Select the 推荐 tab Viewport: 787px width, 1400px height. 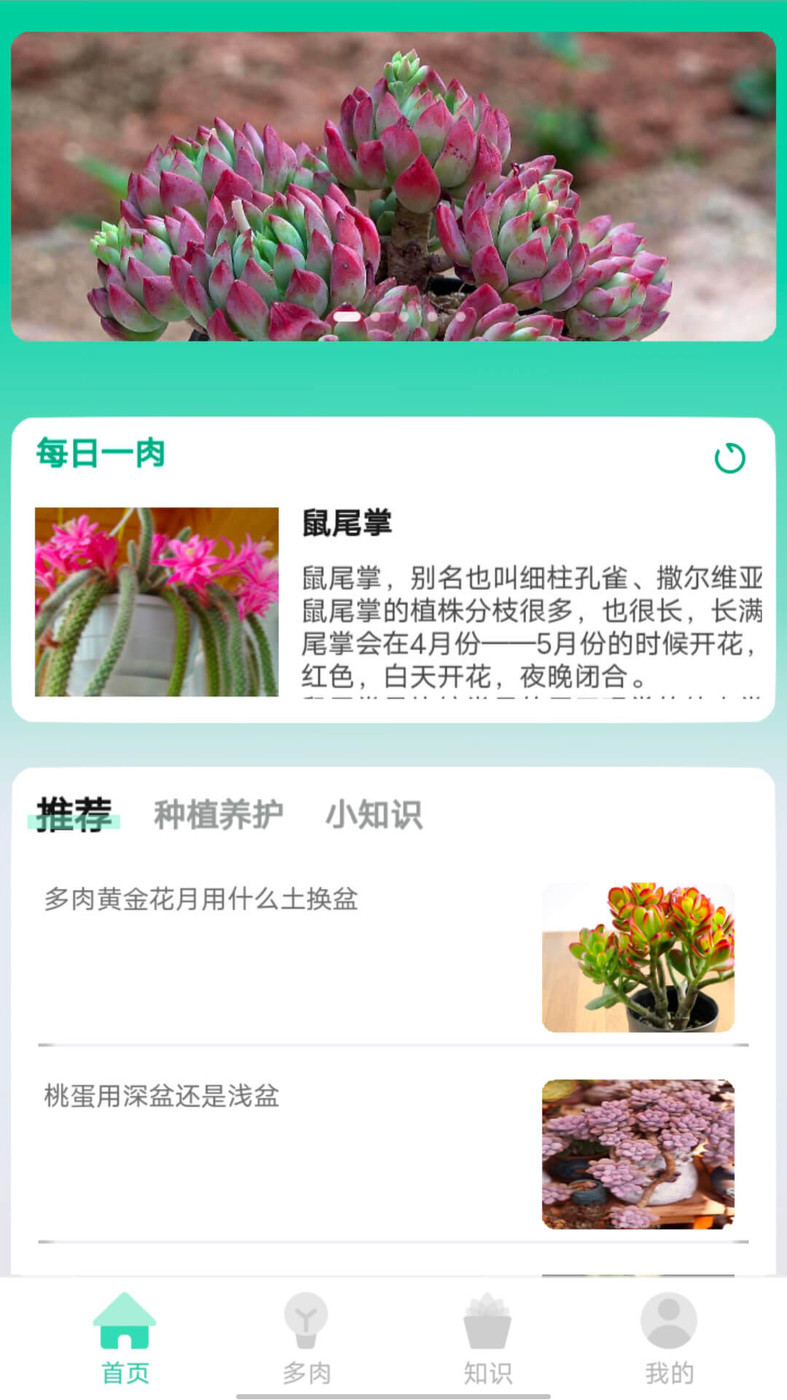tap(75, 815)
